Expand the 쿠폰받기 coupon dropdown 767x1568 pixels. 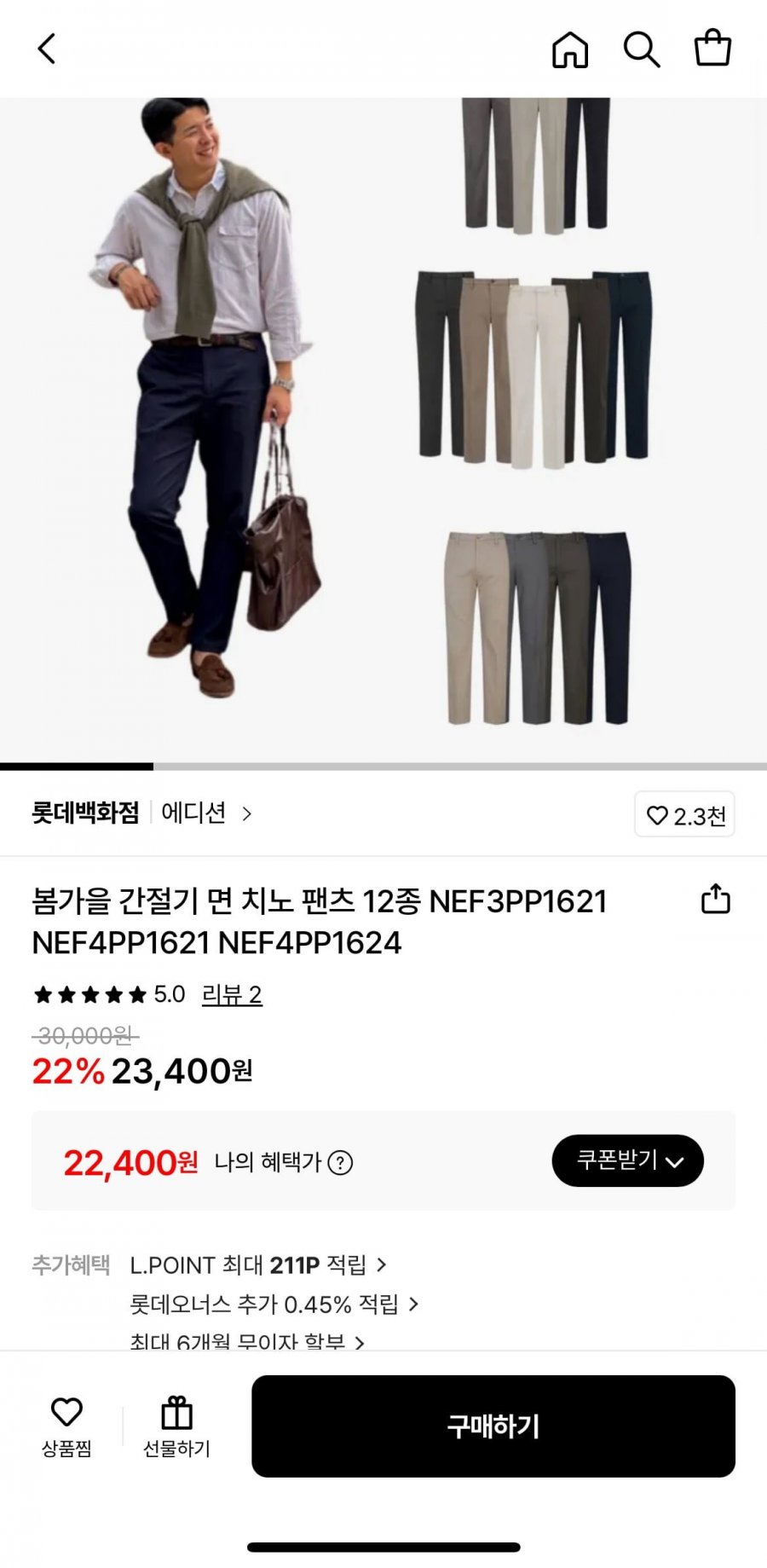628,1160
